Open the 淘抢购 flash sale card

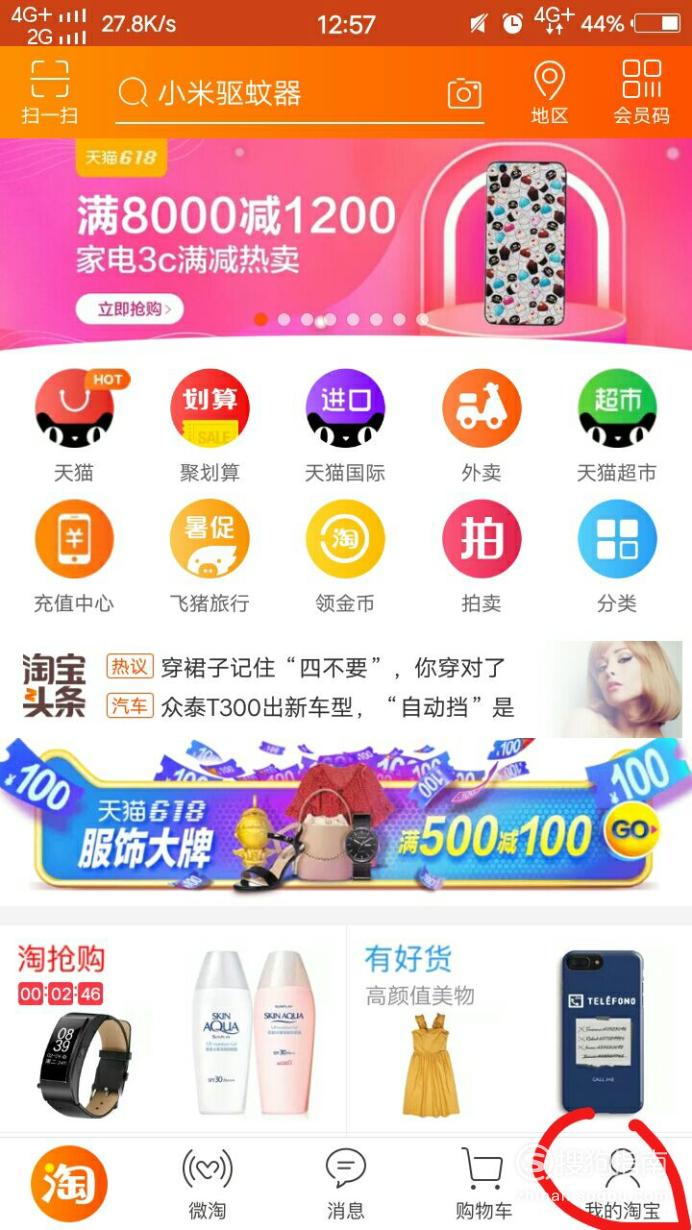tap(173, 1030)
